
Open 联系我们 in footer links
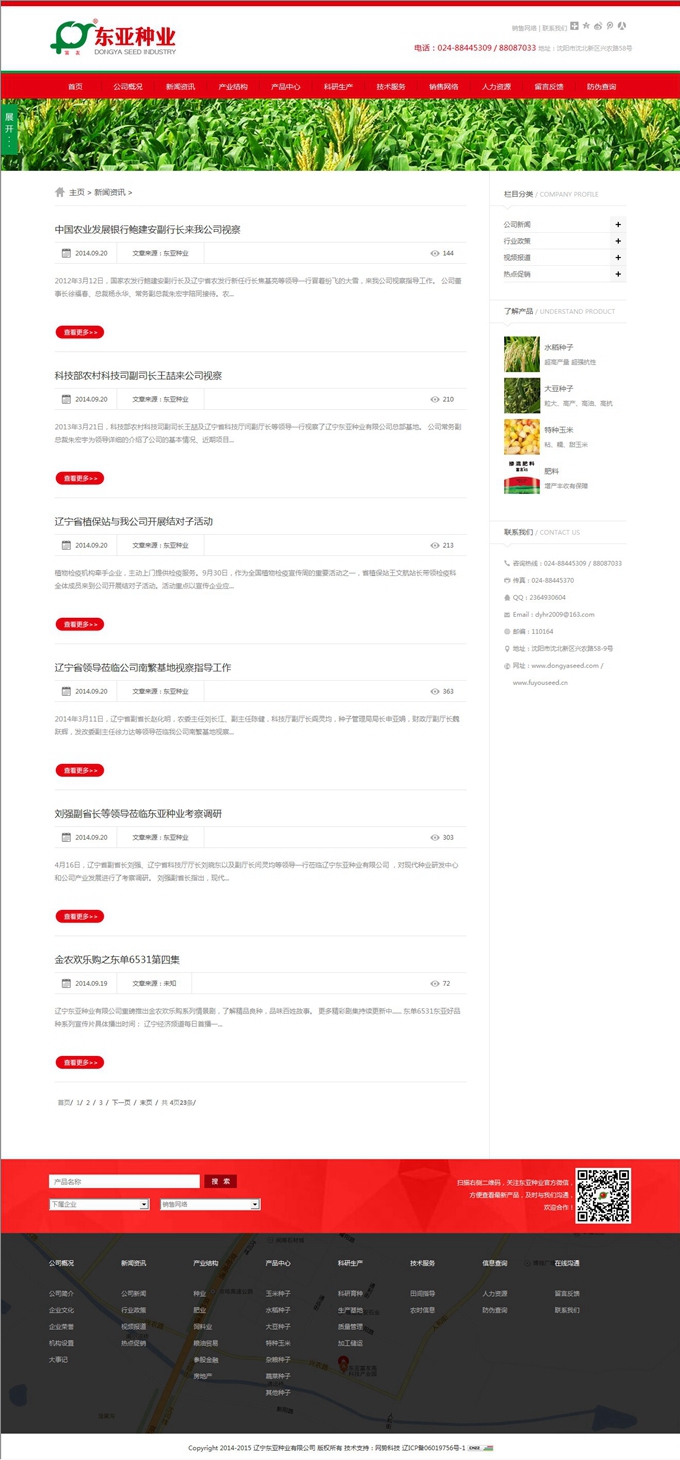point(567,1309)
